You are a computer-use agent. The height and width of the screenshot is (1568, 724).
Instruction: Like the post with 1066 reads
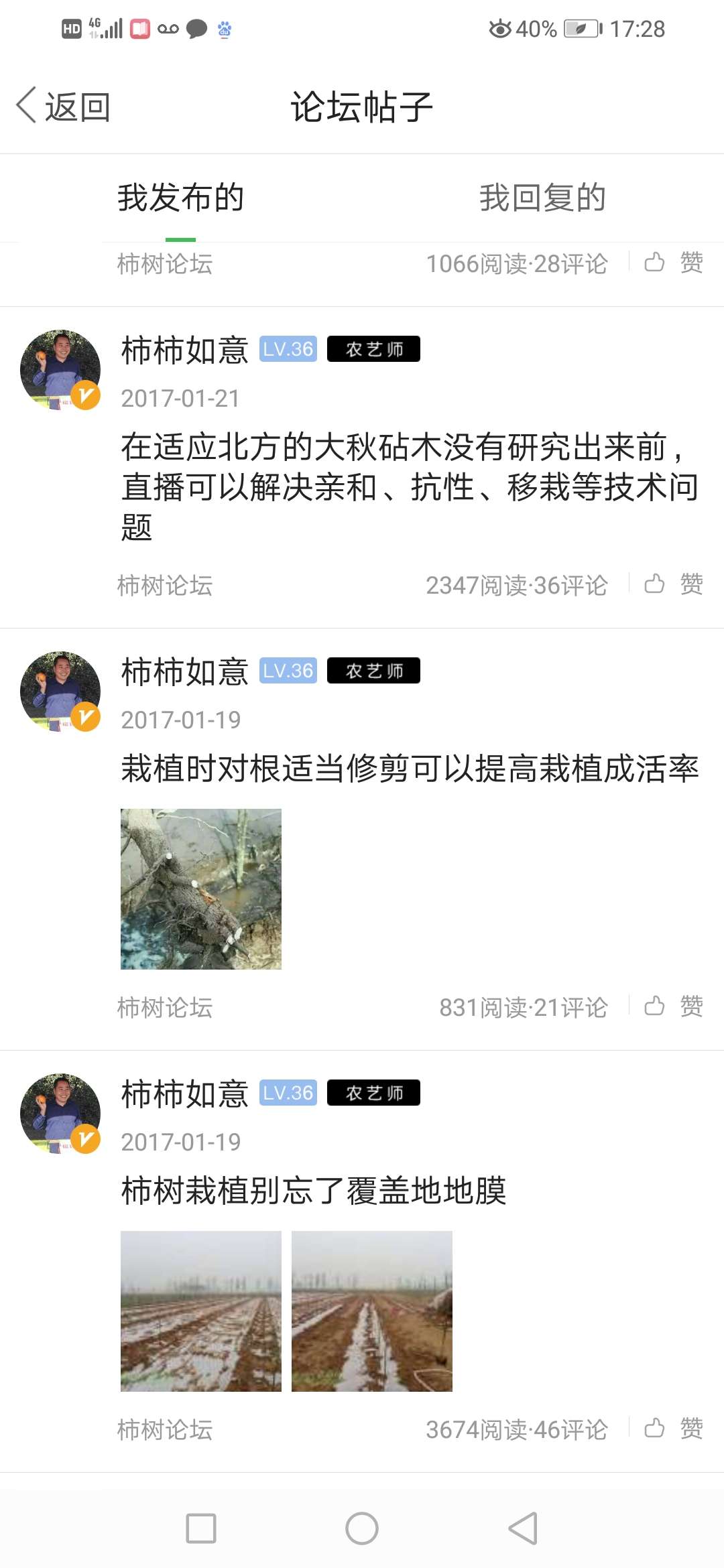(x=673, y=263)
